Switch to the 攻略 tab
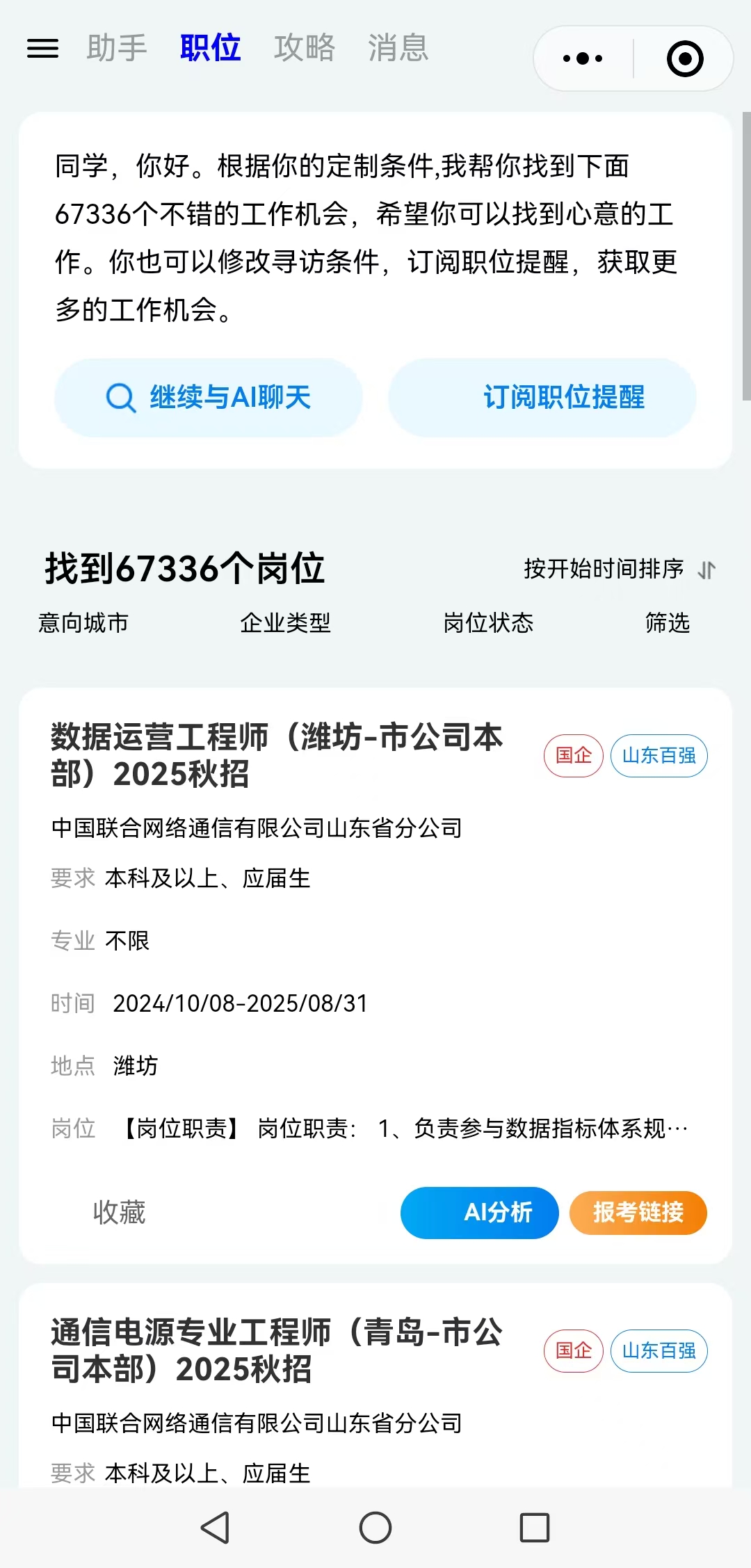751x1568 pixels. click(305, 48)
